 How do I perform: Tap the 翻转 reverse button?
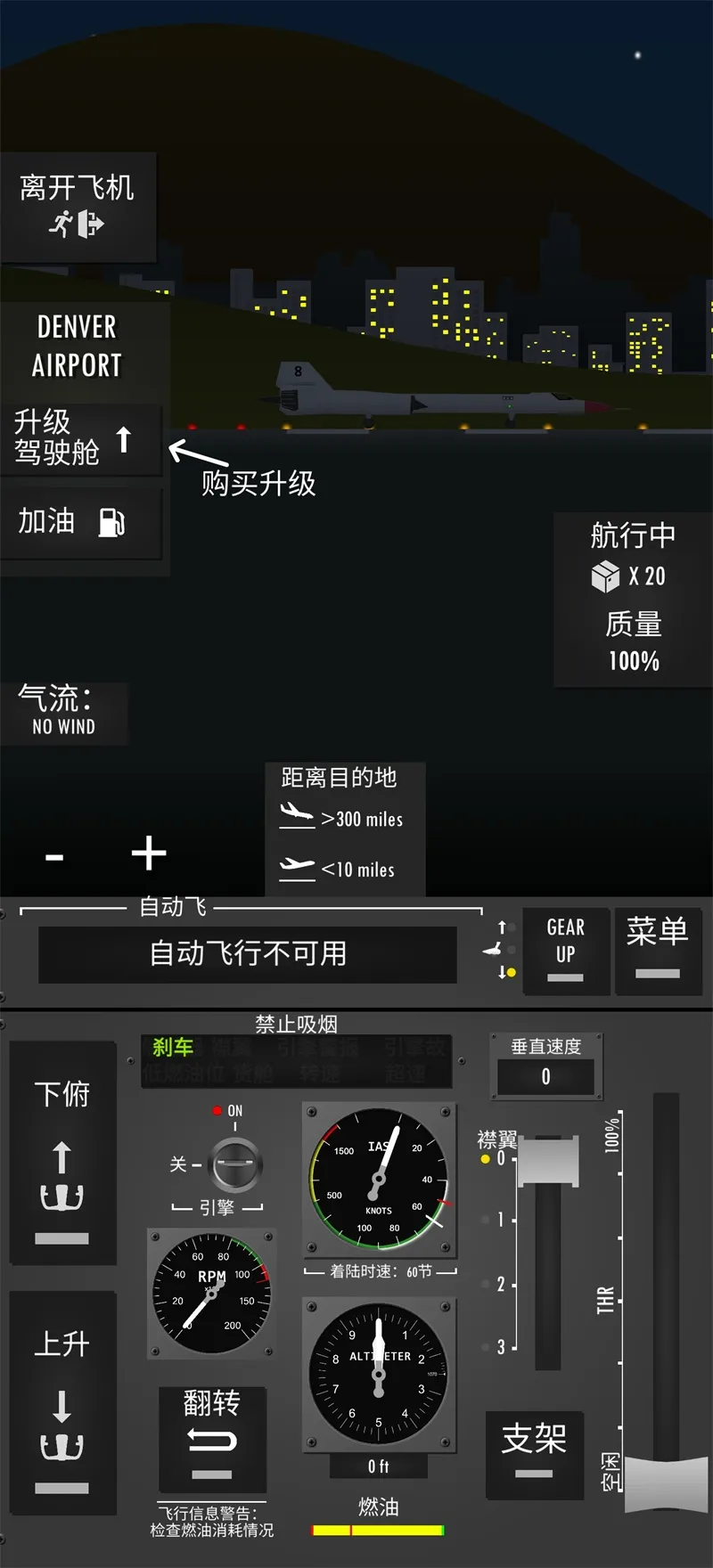point(212,1438)
